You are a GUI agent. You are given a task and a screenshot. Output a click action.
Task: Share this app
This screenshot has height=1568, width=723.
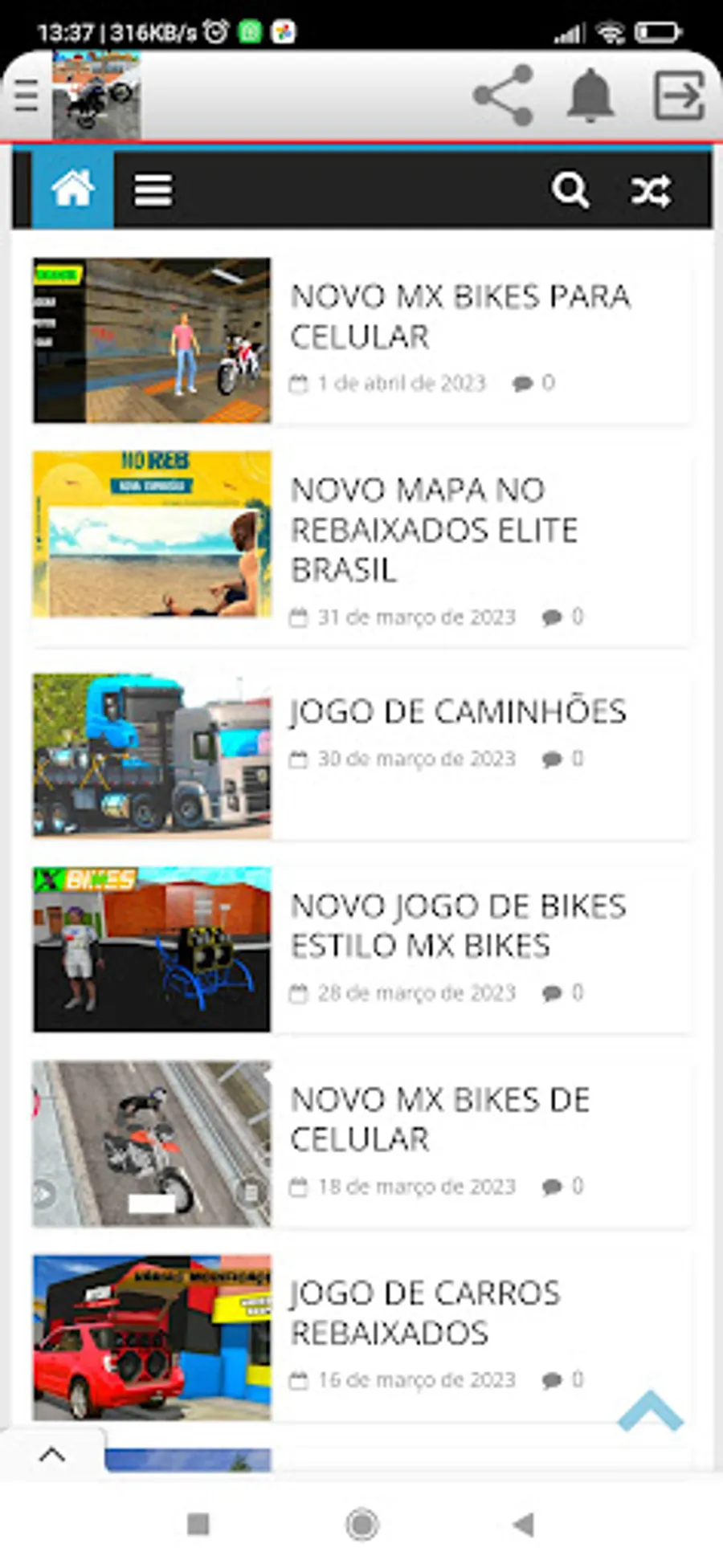[x=504, y=96]
